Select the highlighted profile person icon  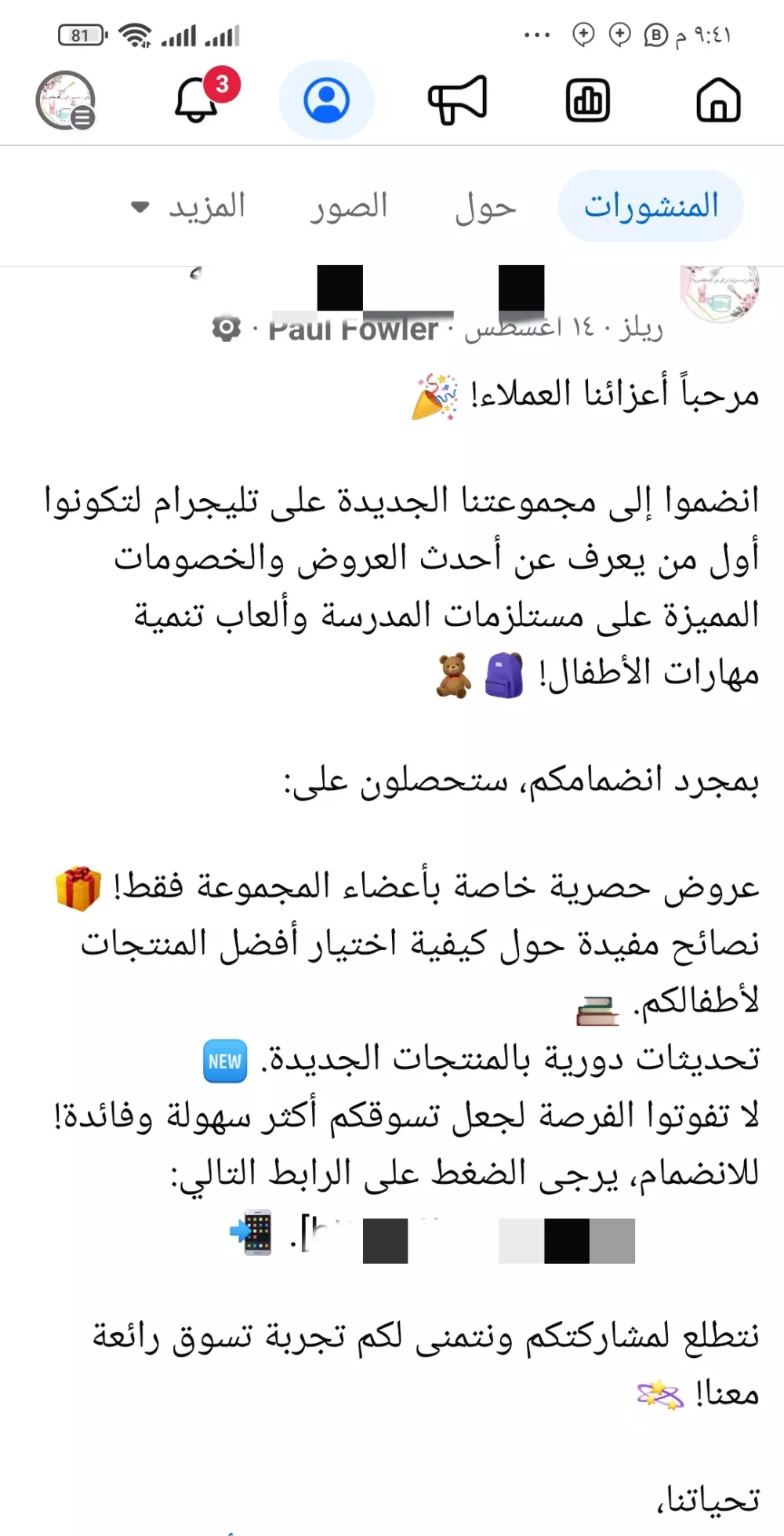point(327,99)
